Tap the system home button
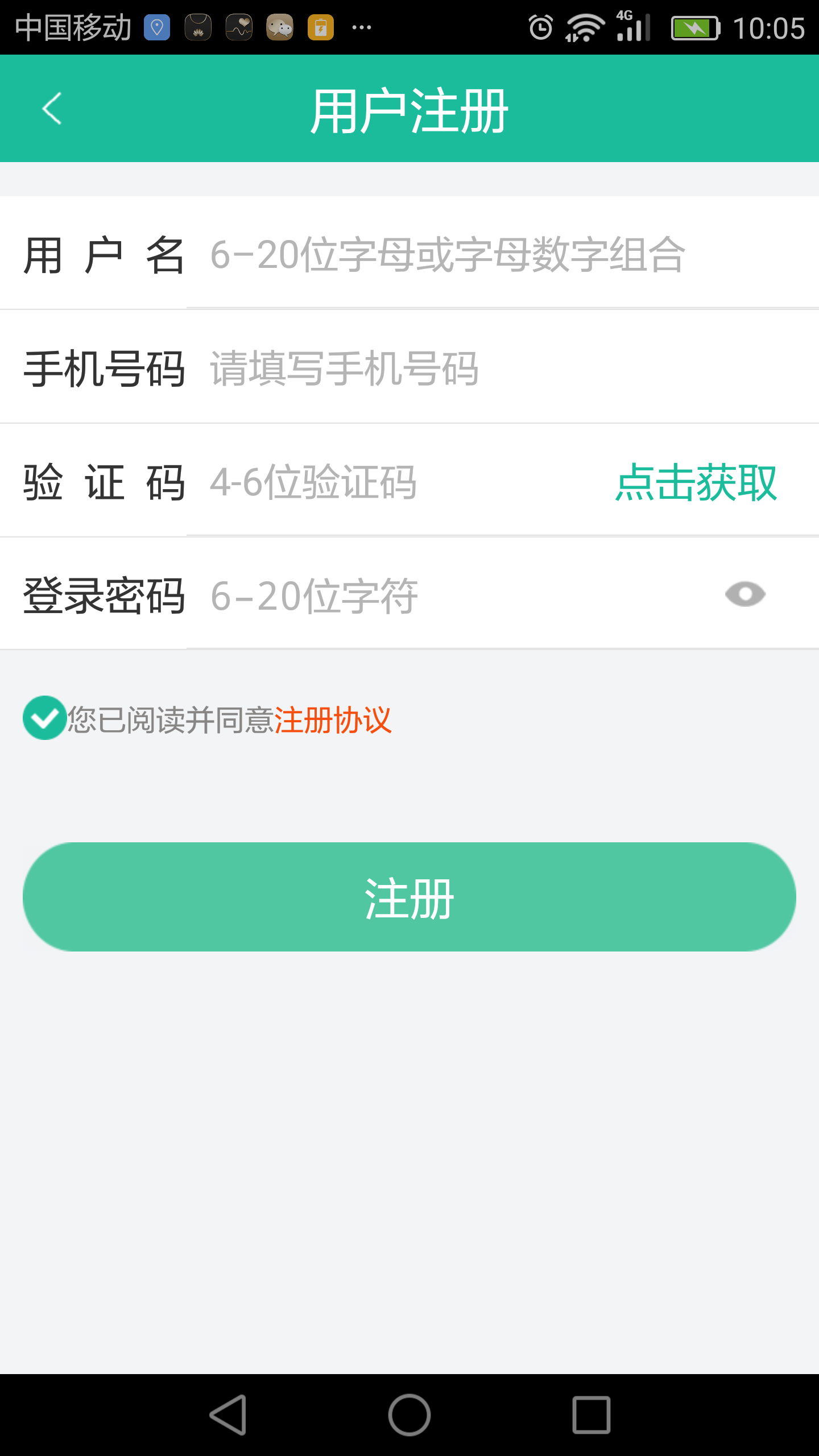The width and height of the screenshot is (819, 1456). click(x=409, y=1414)
